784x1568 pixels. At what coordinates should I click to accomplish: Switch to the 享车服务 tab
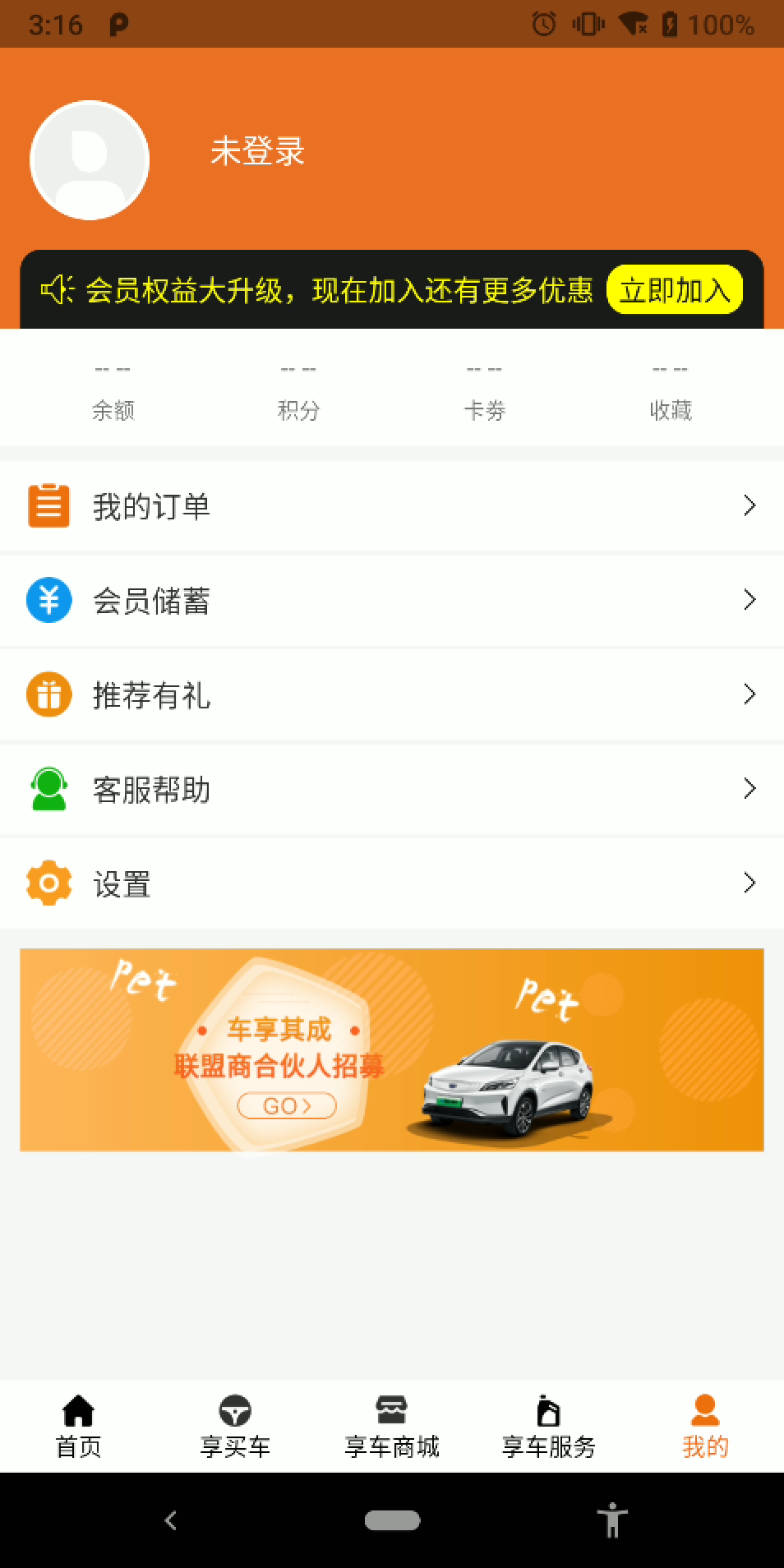(548, 1427)
